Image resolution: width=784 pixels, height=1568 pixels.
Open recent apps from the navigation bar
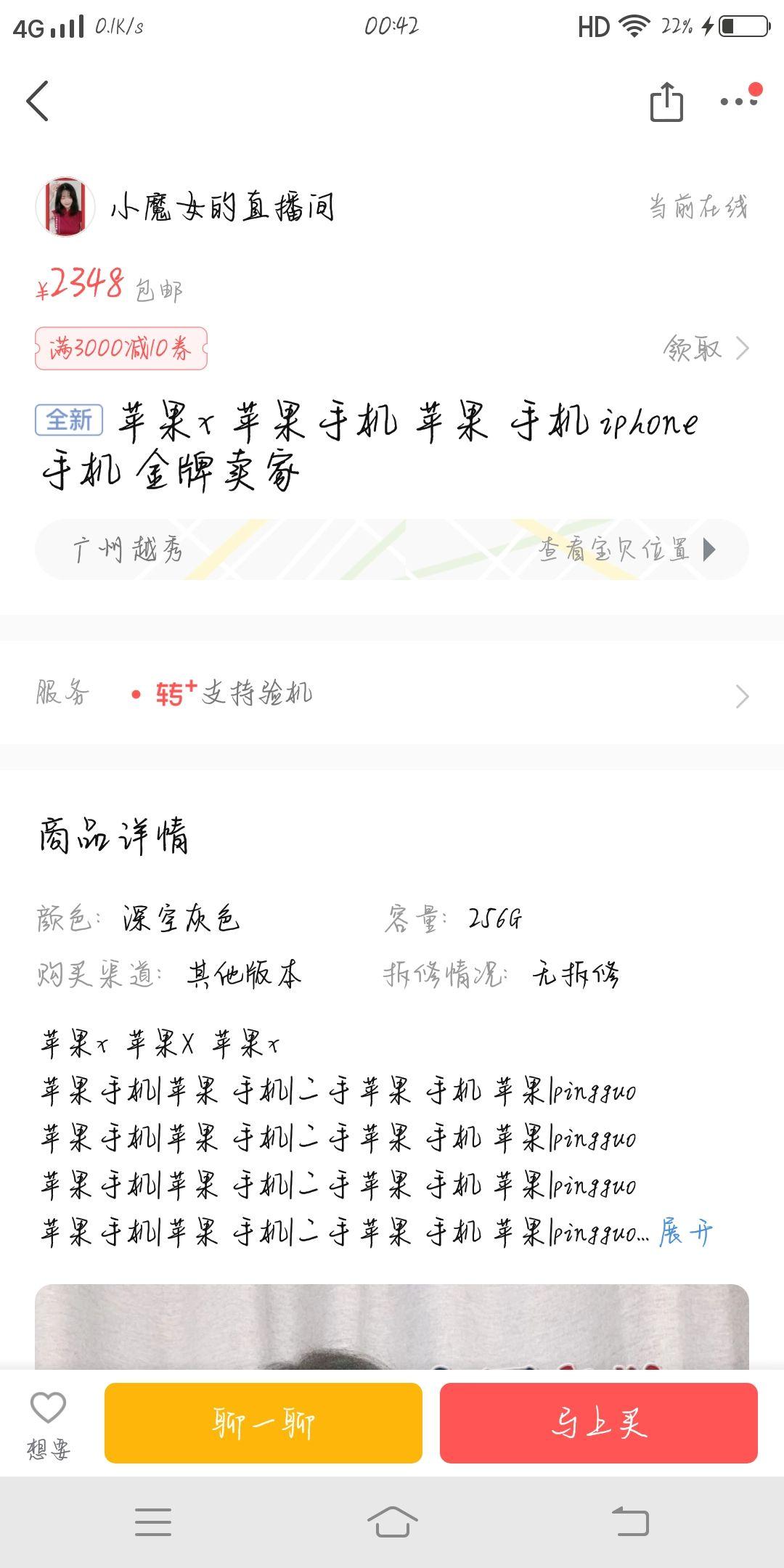[153, 1522]
